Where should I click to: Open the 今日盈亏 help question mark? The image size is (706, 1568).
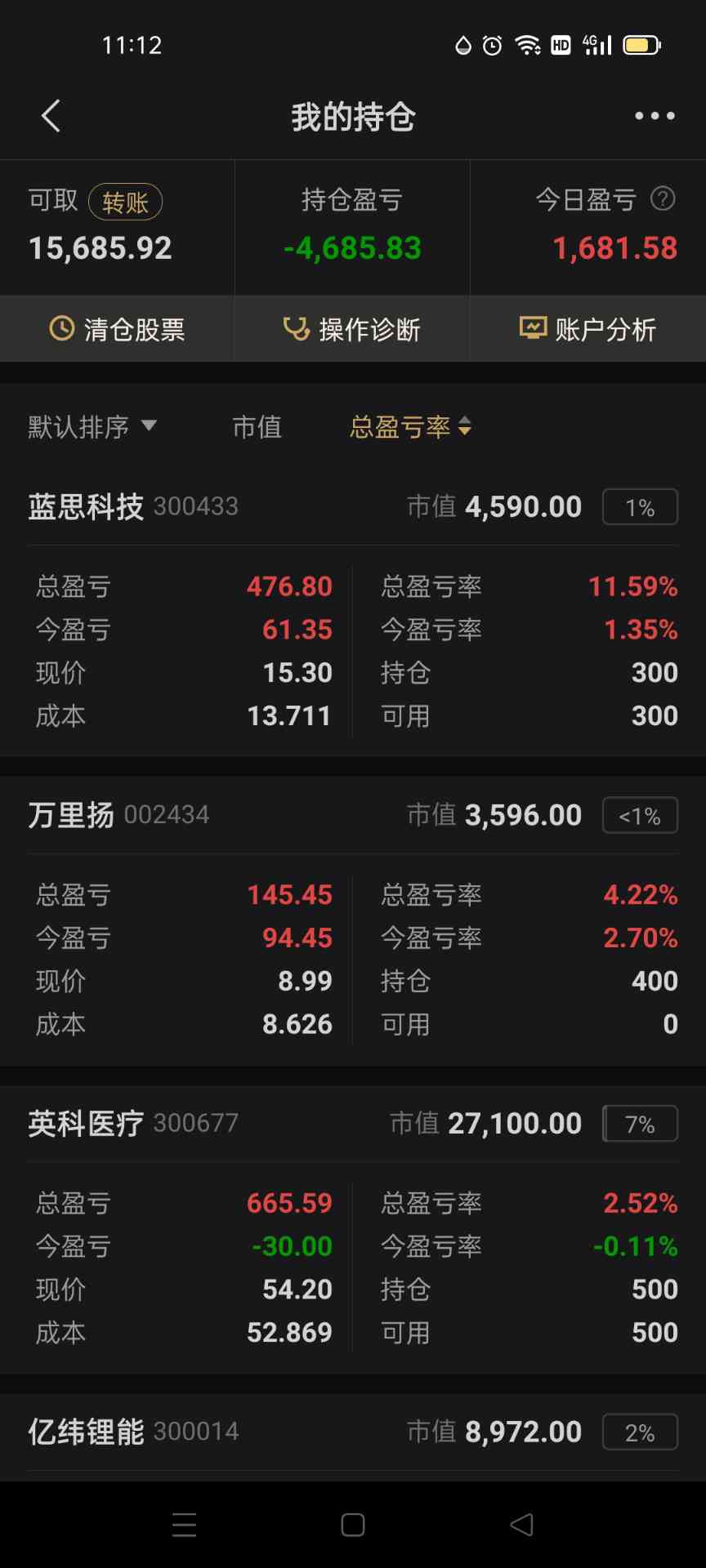[x=663, y=198]
